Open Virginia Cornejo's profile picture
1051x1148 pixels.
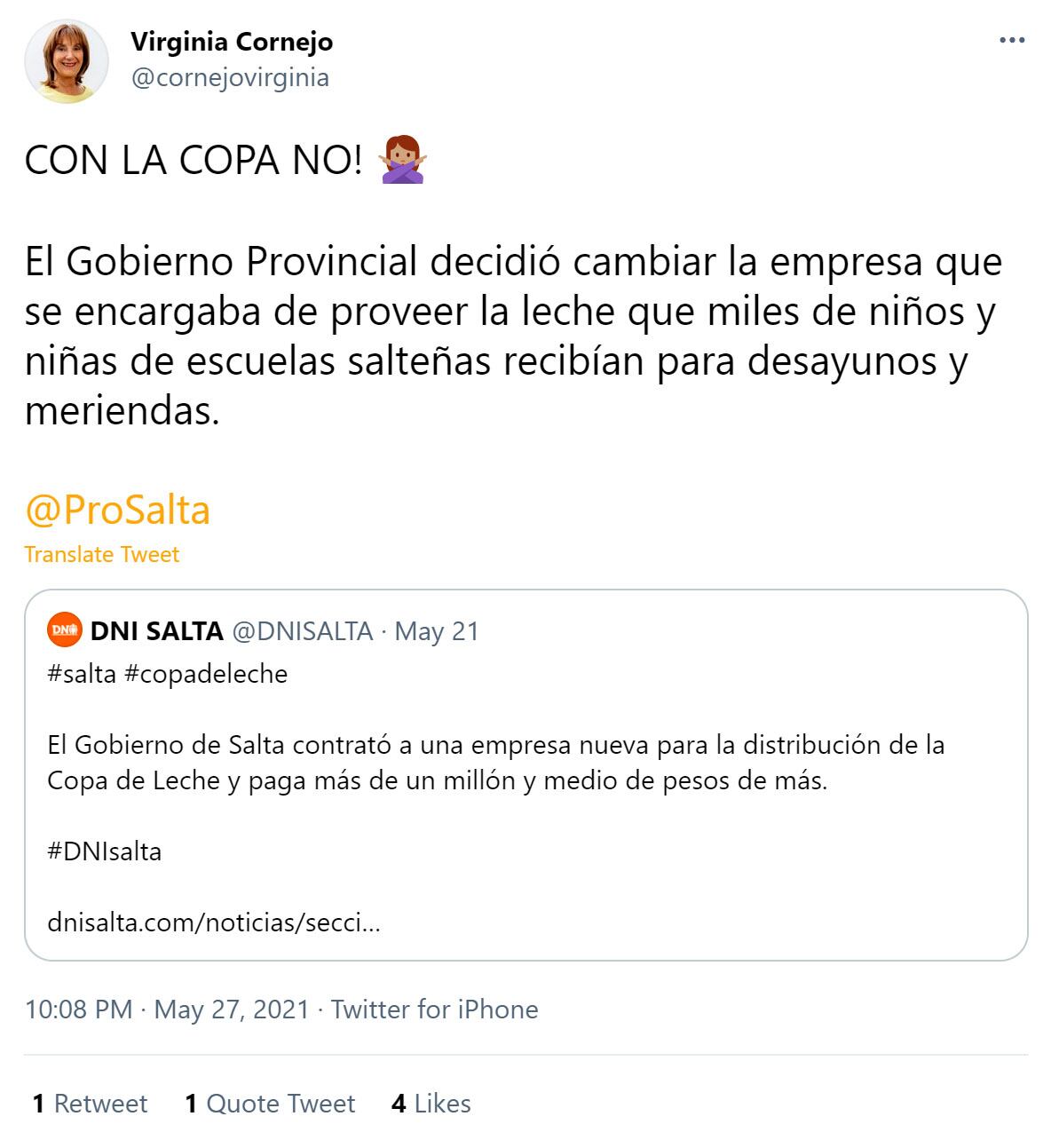67,61
